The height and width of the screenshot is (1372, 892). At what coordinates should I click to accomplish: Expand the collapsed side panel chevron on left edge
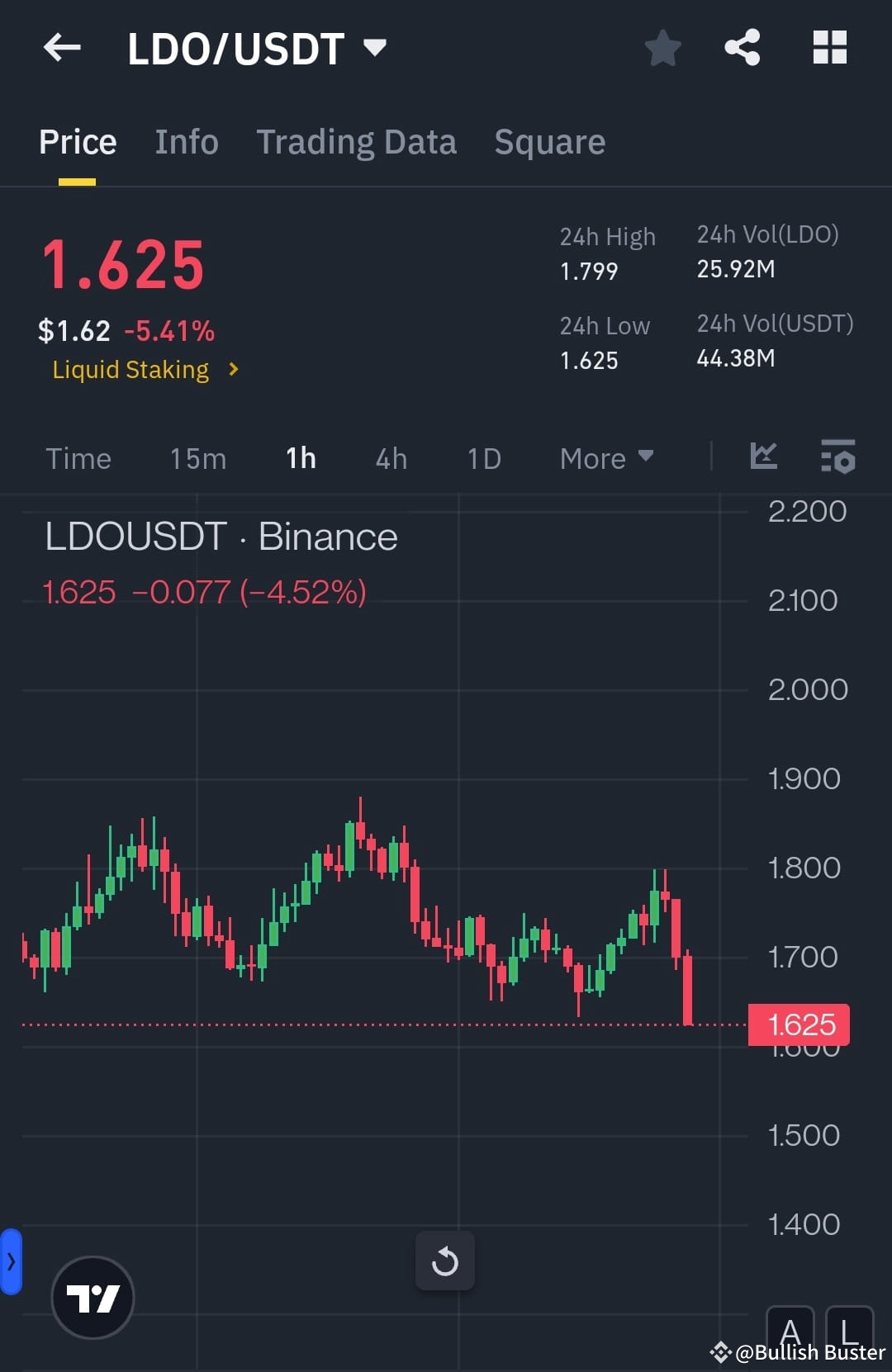coord(11,1261)
